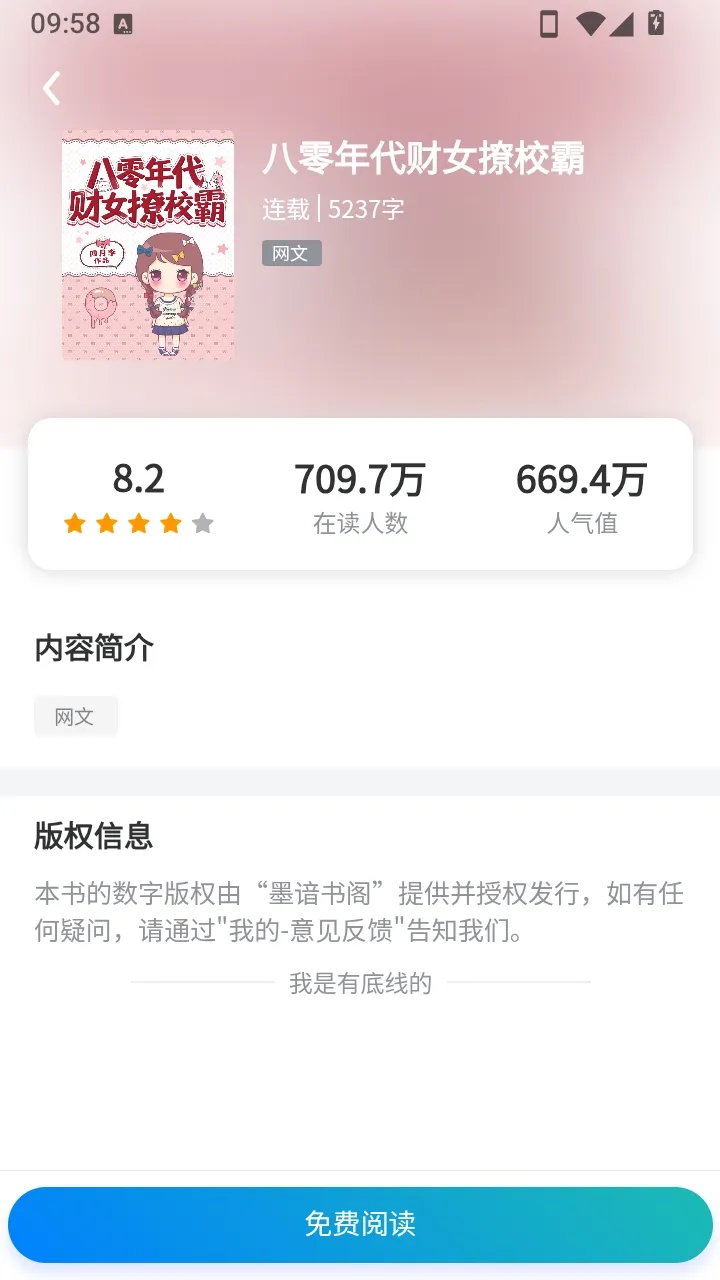Tap the 免费阅读 button to start reading
The image size is (720, 1280).
[360, 1224]
